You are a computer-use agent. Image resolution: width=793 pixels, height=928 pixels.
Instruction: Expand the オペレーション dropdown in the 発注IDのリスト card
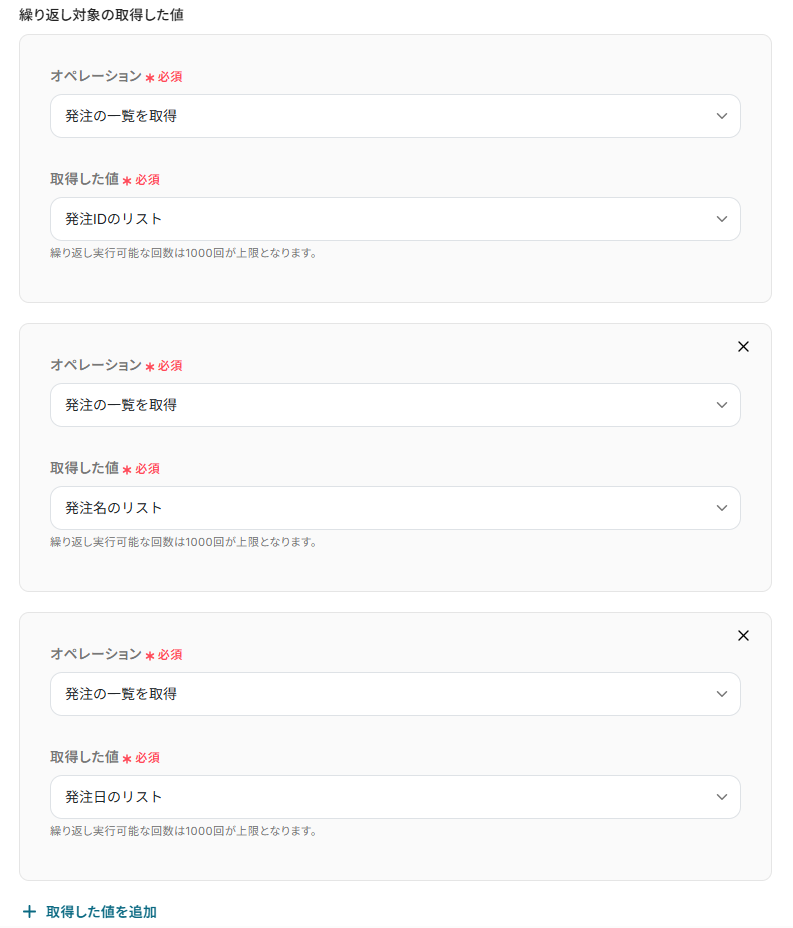tap(395, 116)
